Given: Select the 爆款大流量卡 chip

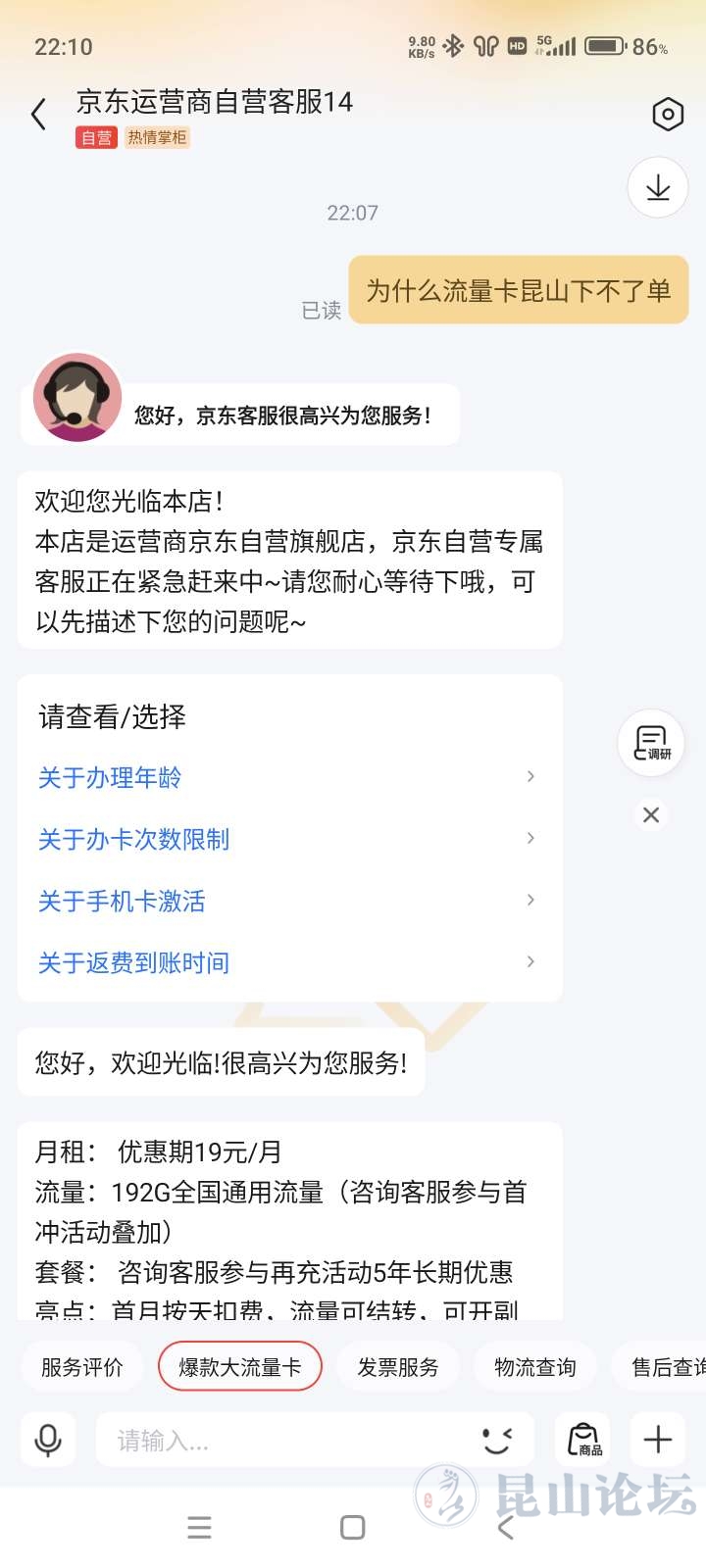Looking at the screenshot, I should [x=240, y=1367].
